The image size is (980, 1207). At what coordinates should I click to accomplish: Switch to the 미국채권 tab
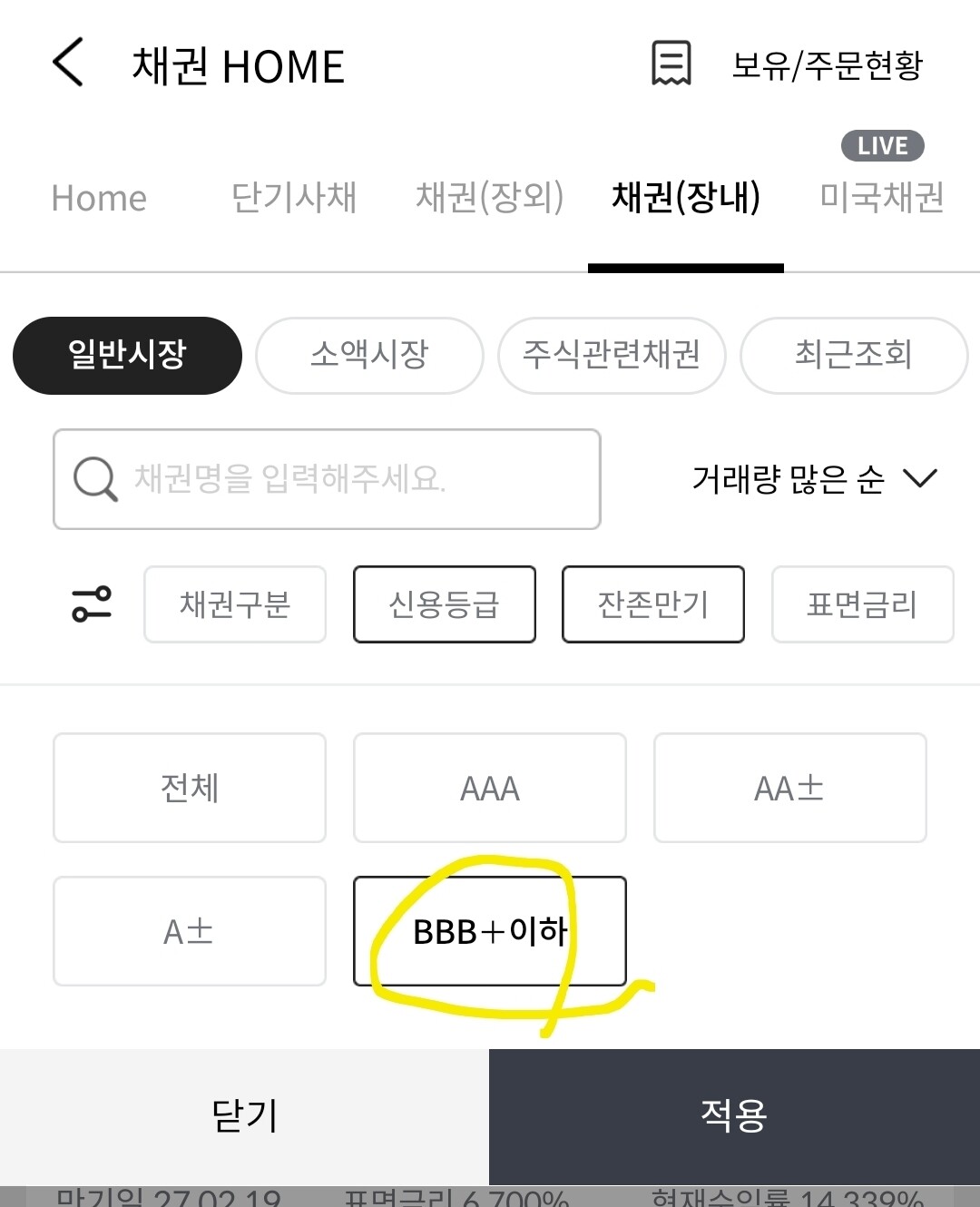[882, 198]
